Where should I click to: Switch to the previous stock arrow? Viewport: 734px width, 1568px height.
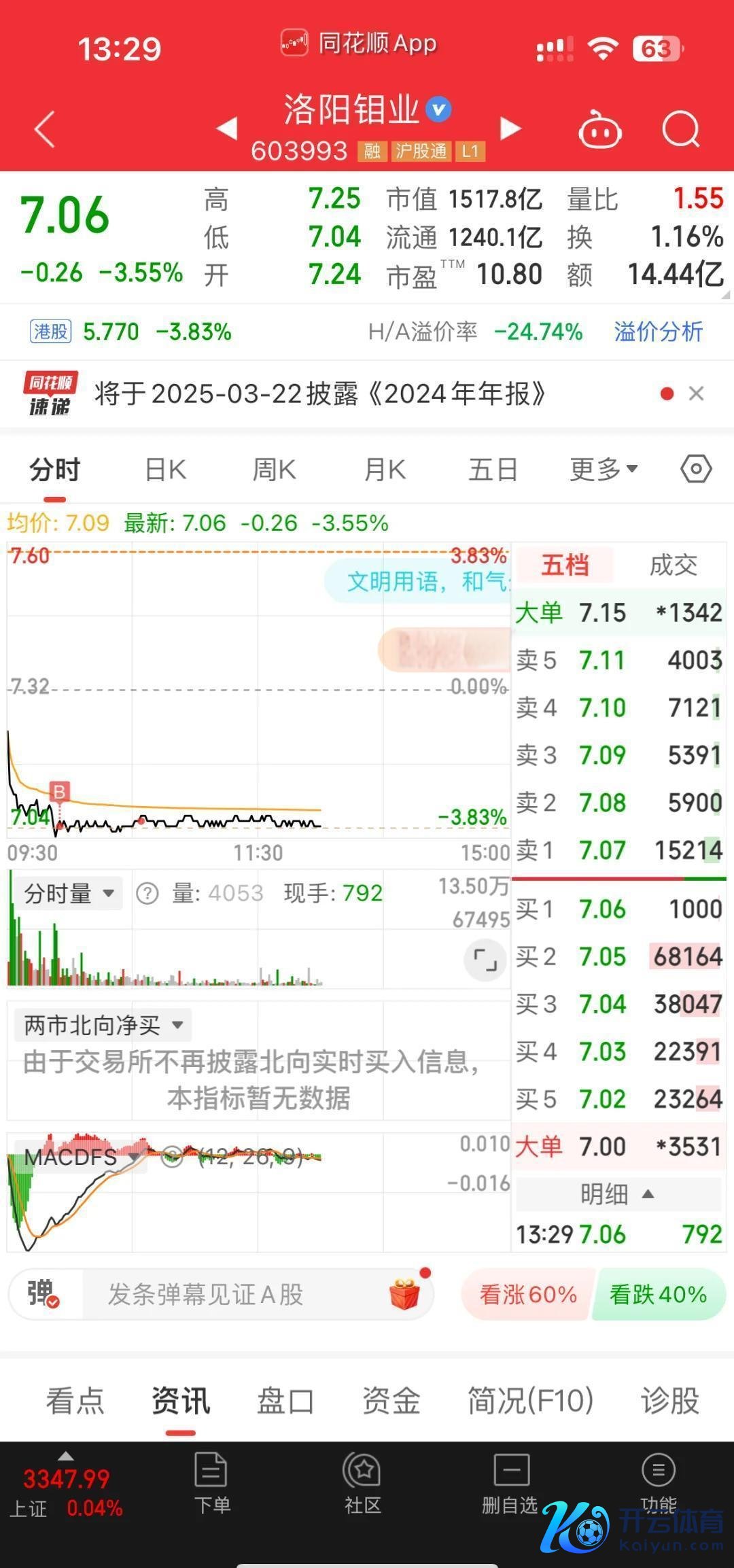[x=227, y=128]
